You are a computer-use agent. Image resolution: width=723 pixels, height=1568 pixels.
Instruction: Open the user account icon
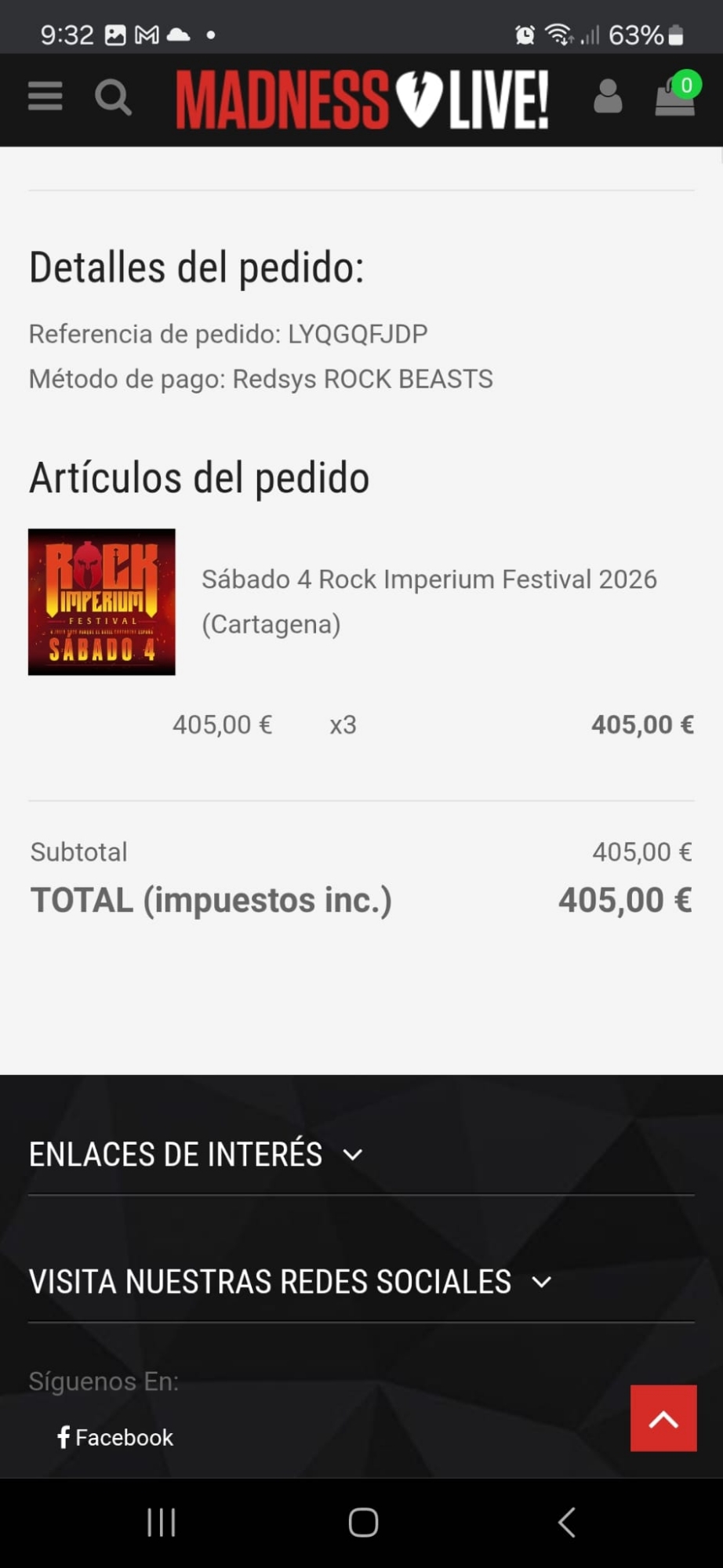click(x=608, y=97)
